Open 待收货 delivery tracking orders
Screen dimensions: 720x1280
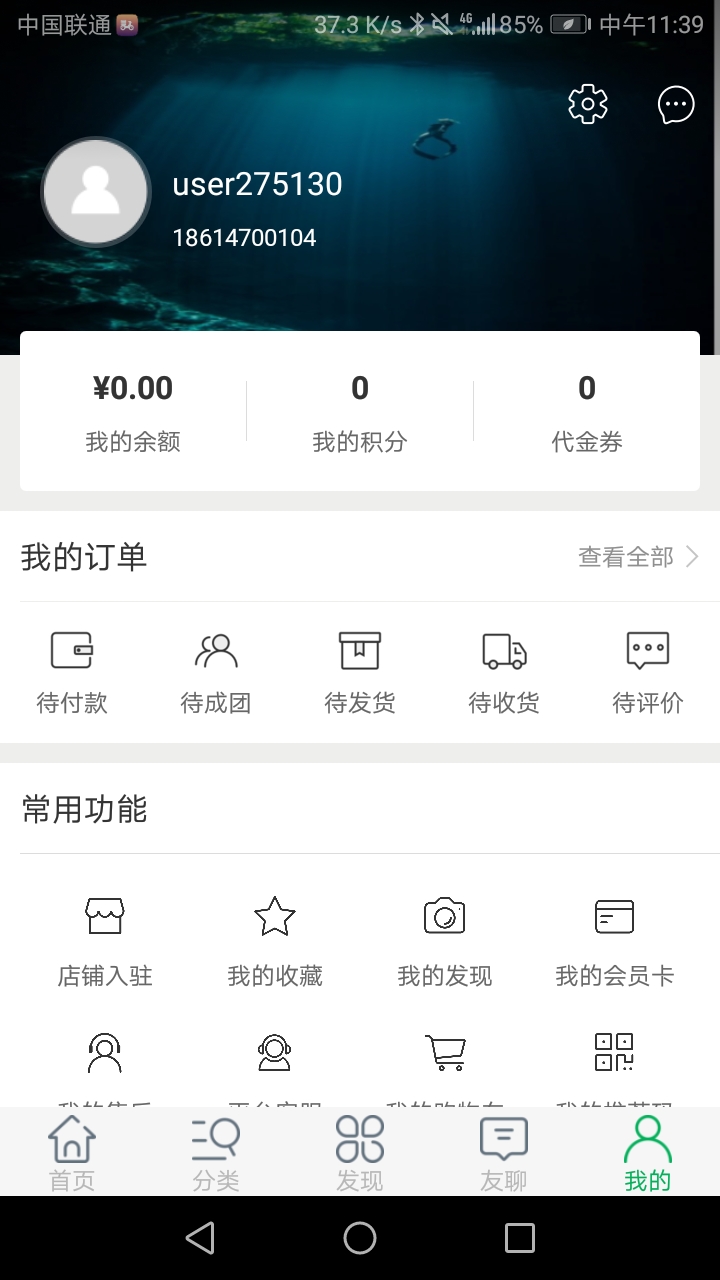pyautogui.click(x=504, y=670)
